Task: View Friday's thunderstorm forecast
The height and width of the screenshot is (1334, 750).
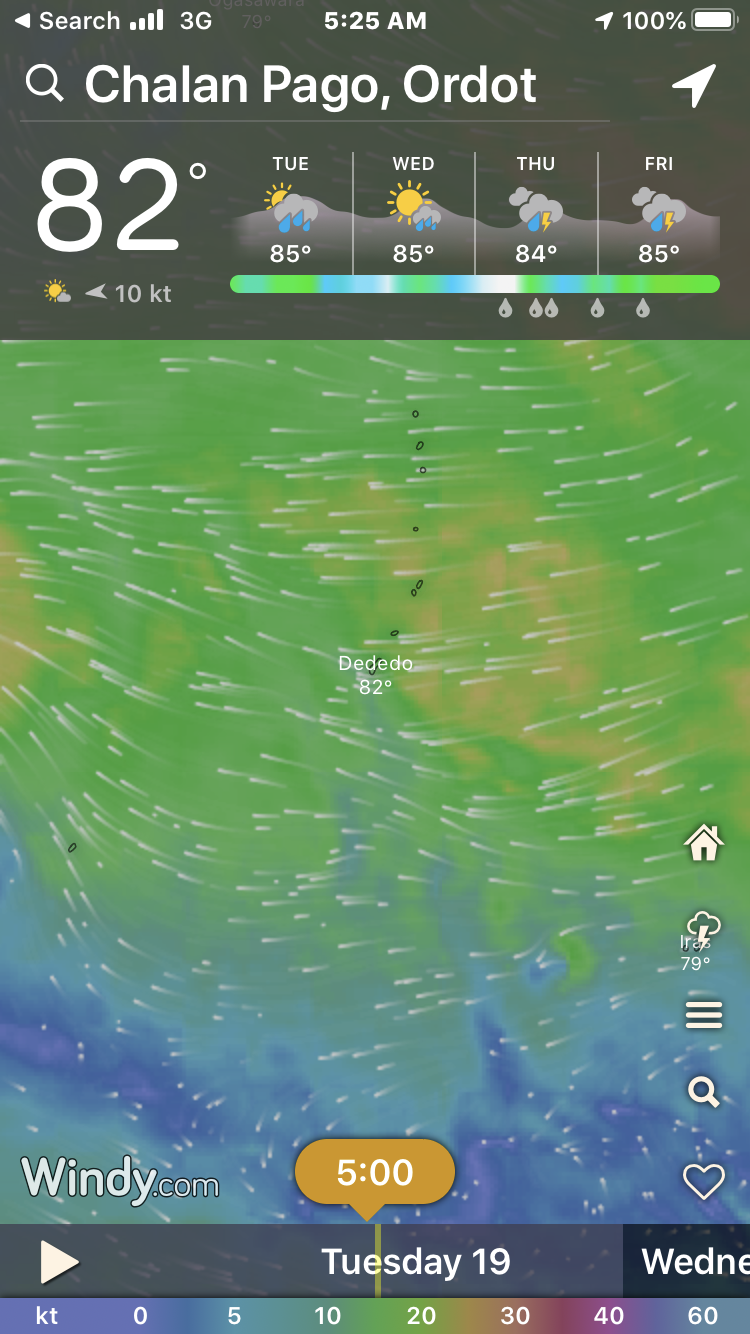Action: pos(659,212)
